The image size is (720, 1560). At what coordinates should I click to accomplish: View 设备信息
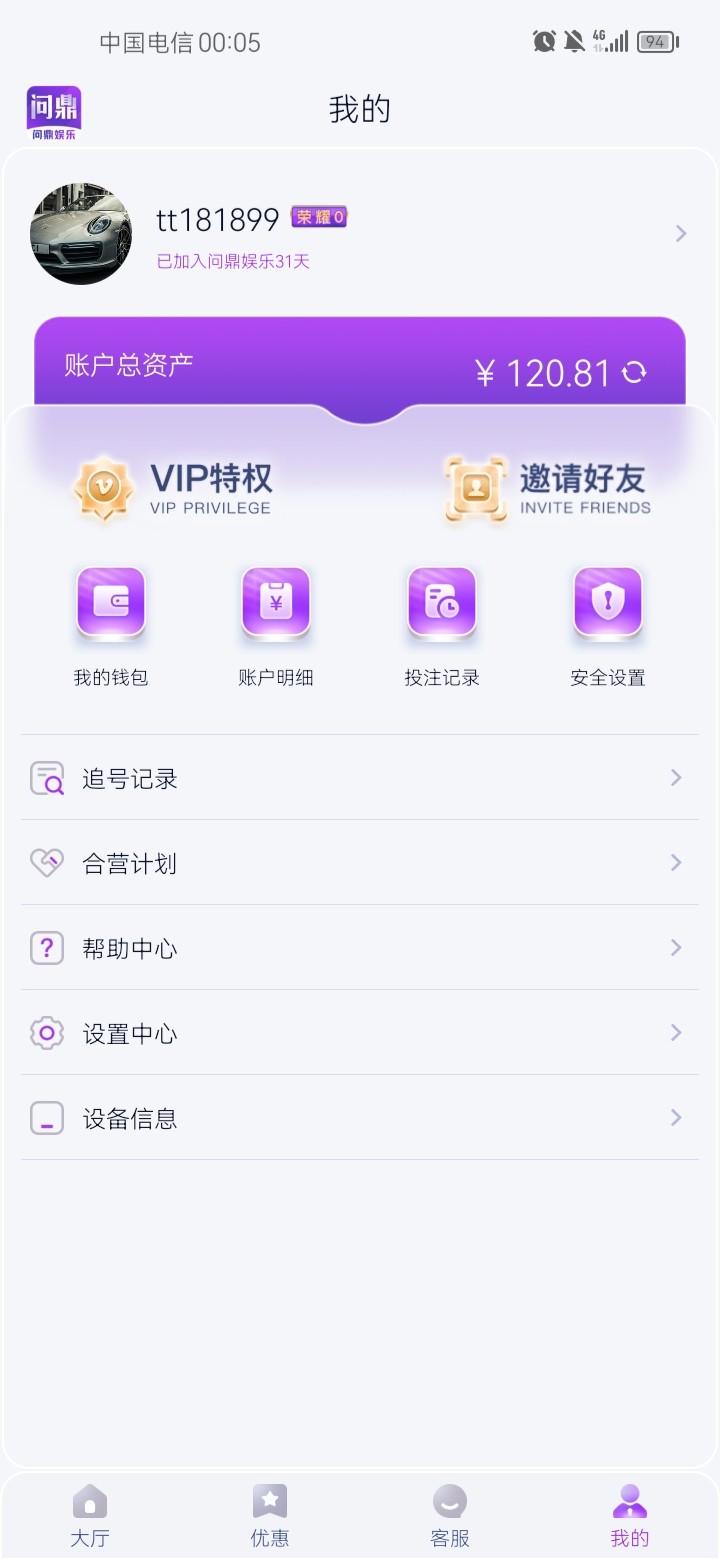pos(360,1118)
